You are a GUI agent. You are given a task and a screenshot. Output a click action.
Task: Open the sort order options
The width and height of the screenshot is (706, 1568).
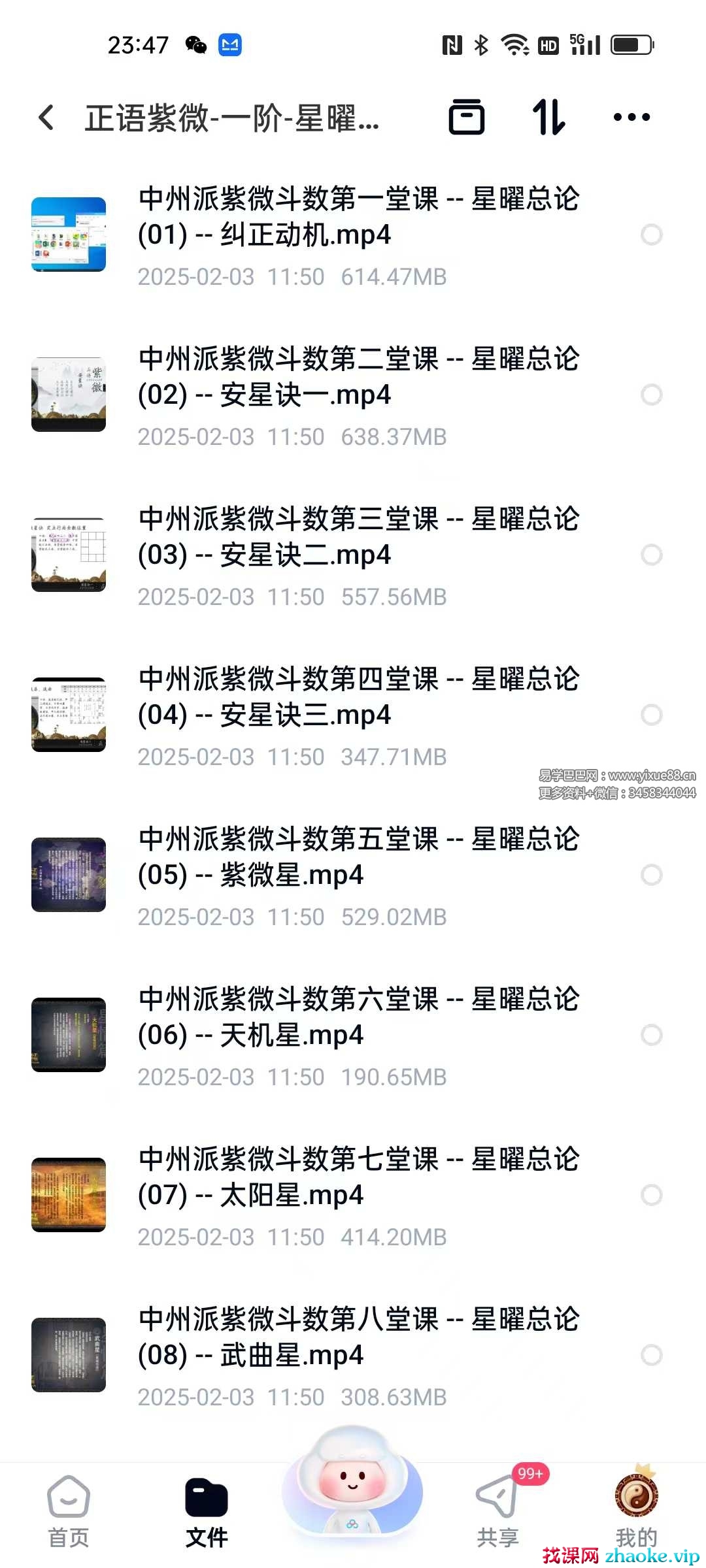coord(548,118)
